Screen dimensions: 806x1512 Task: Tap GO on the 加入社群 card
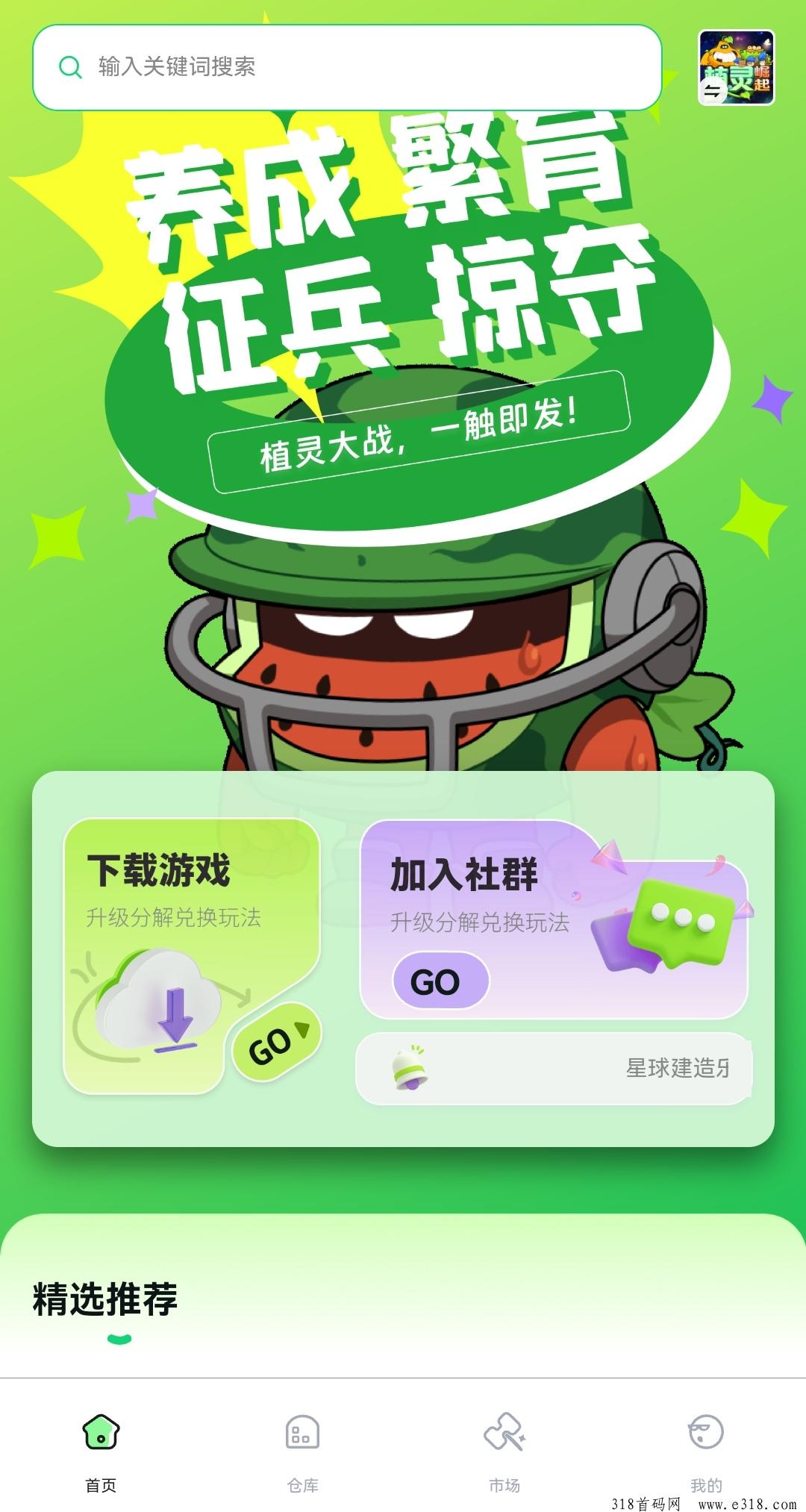tap(440, 981)
